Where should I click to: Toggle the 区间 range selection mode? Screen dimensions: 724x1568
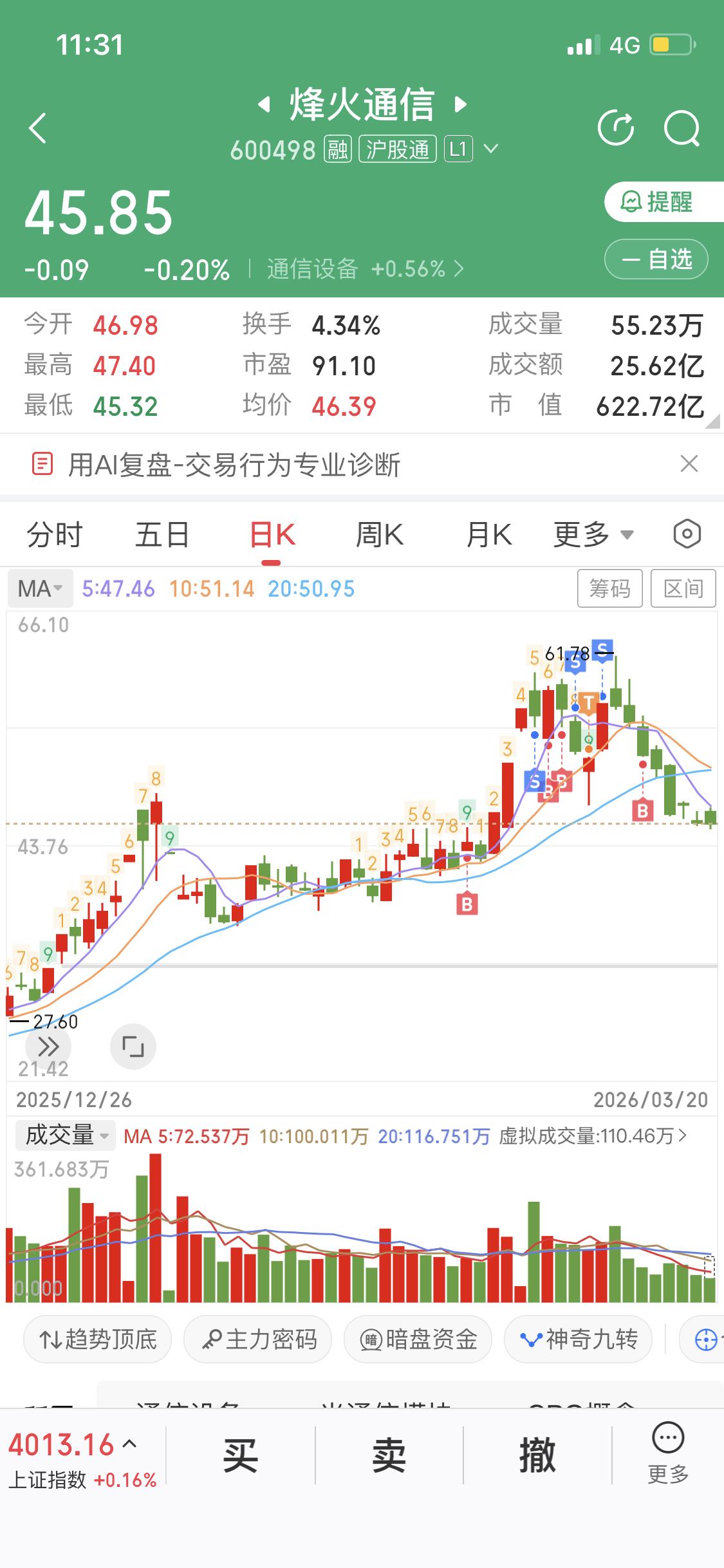coord(683,588)
